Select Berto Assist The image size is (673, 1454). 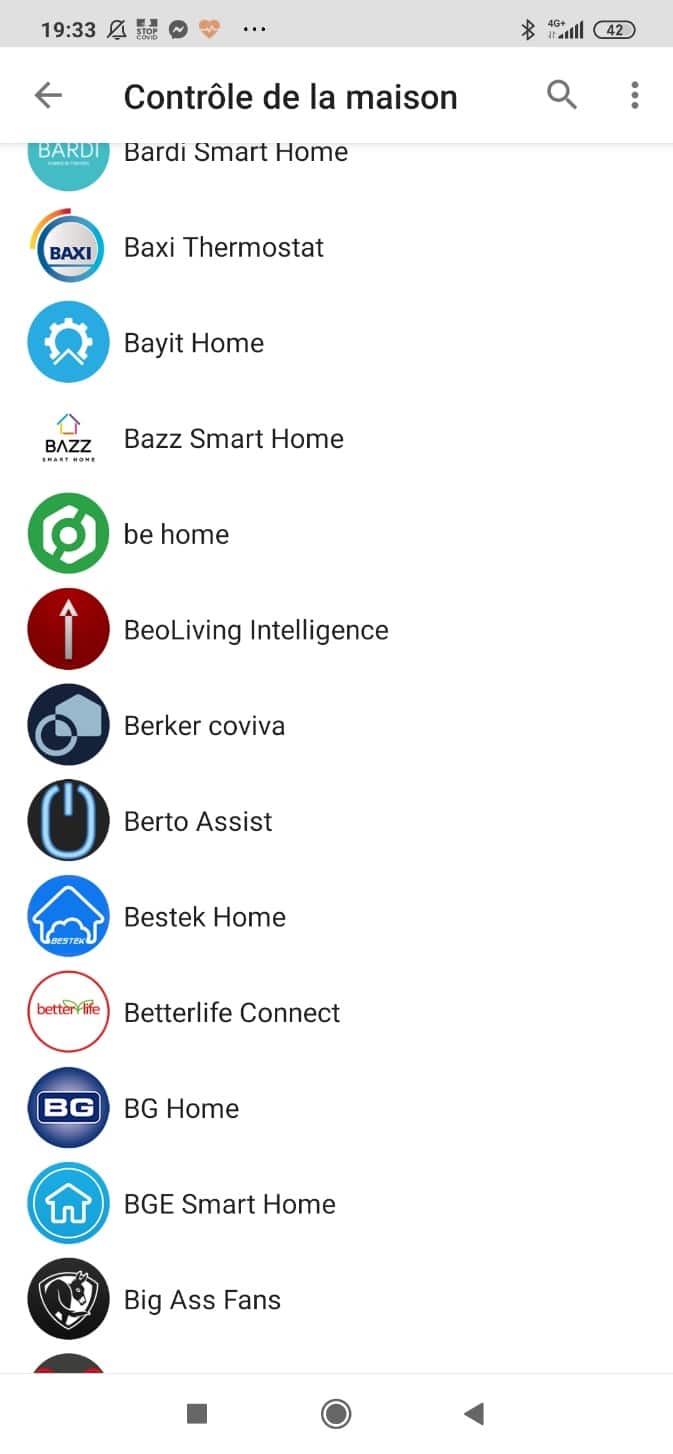[x=336, y=821]
